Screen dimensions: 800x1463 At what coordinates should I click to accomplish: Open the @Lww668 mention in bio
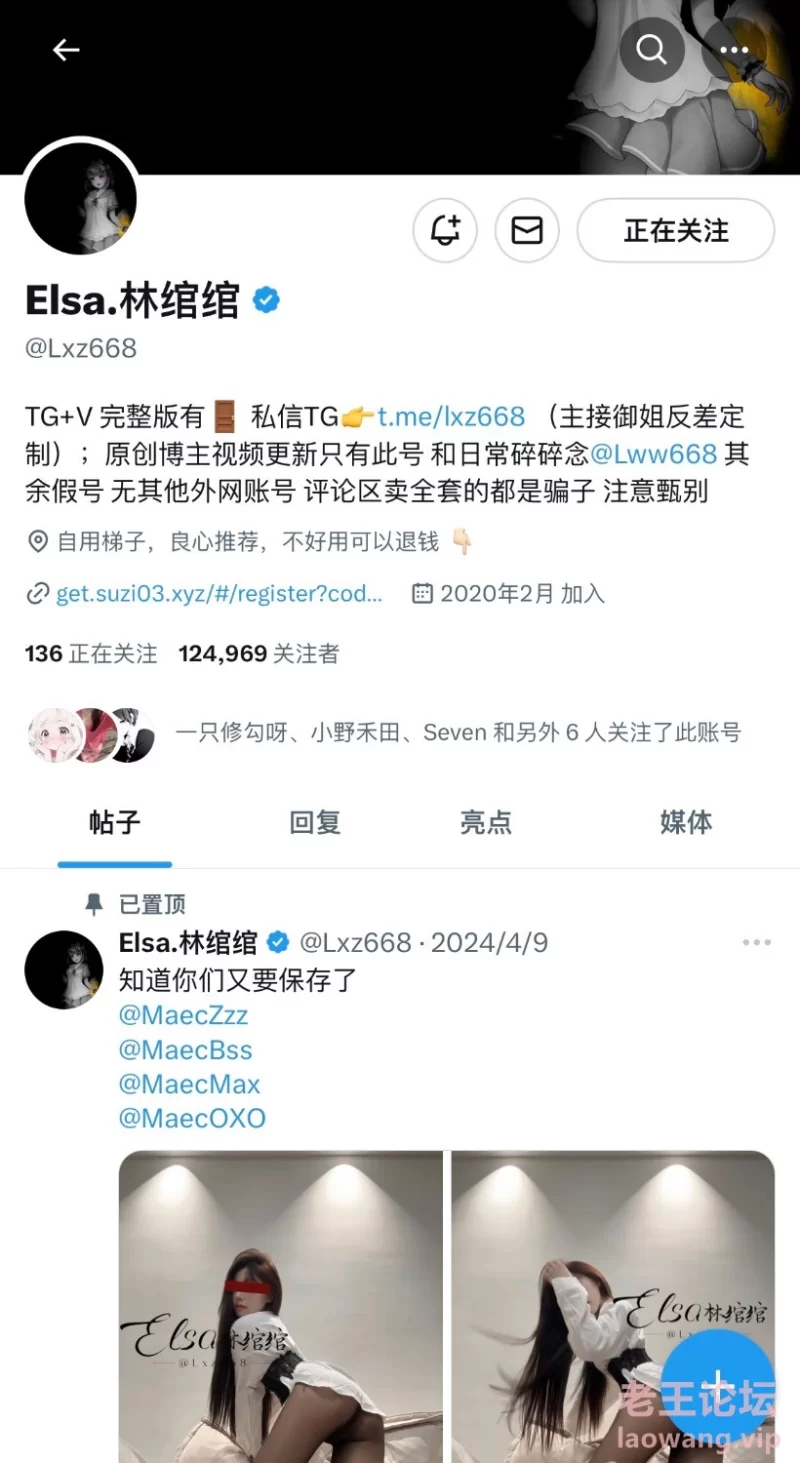click(x=654, y=454)
